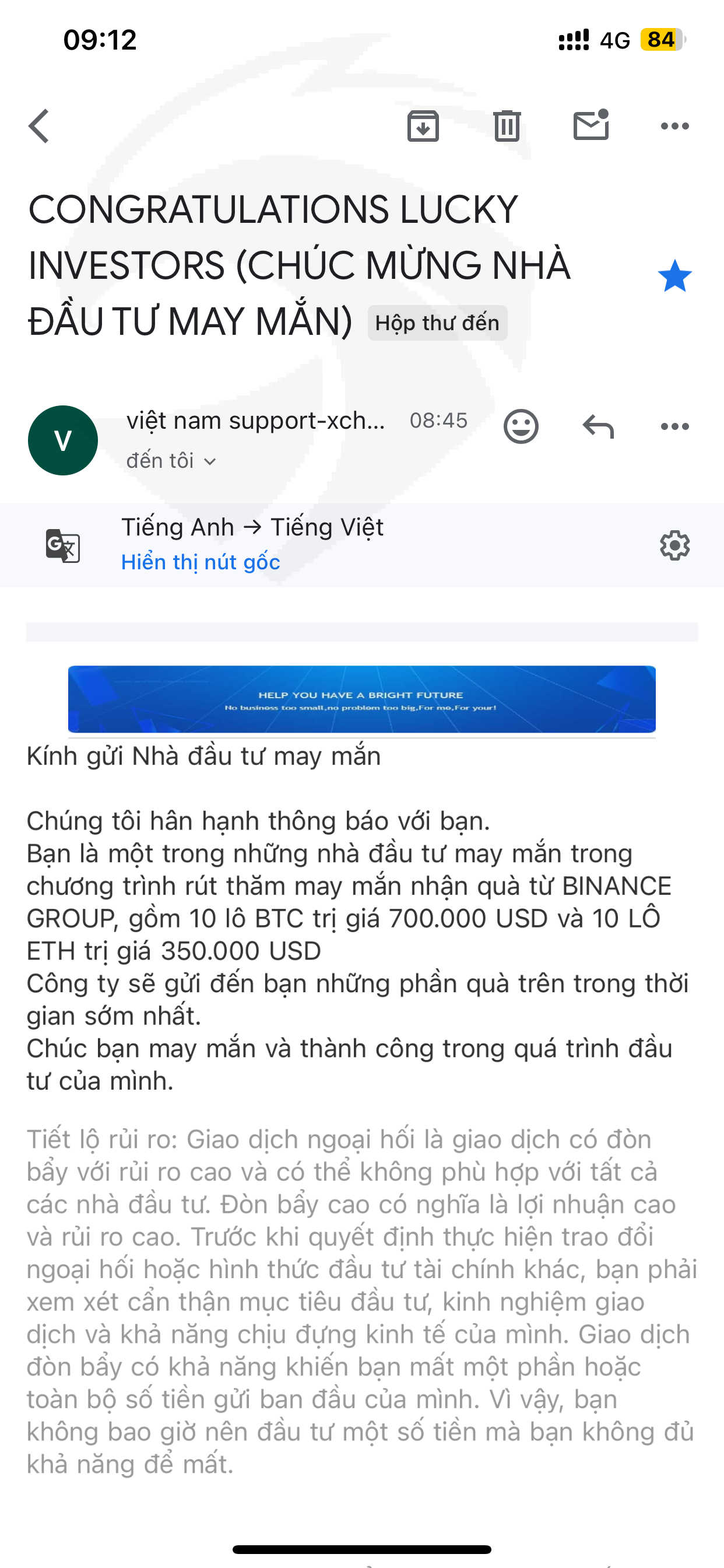Unstar this email
This screenshot has width=724, height=1568.
click(674, 276)
